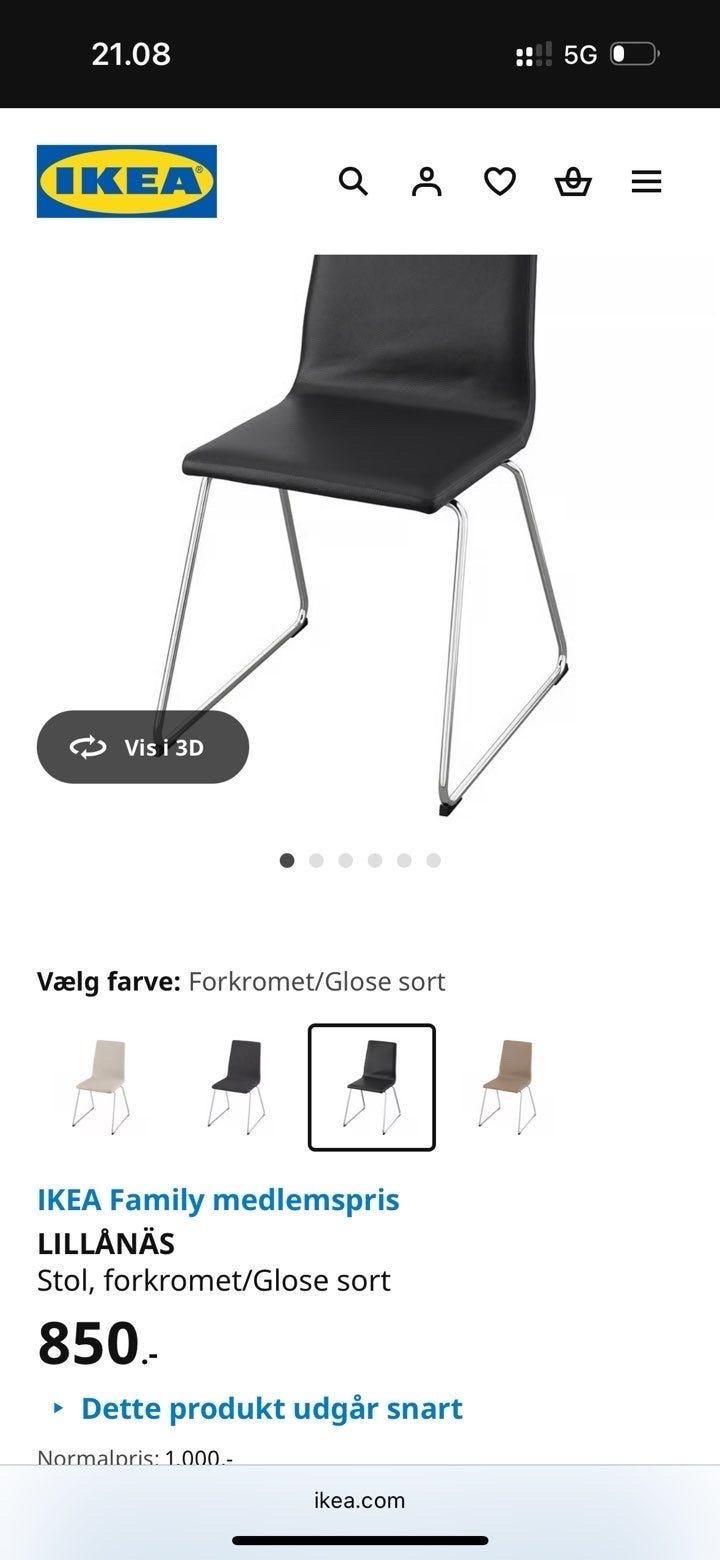
Task: Open the 'IKEA Family medlemspris' link
Action: 217,1199
